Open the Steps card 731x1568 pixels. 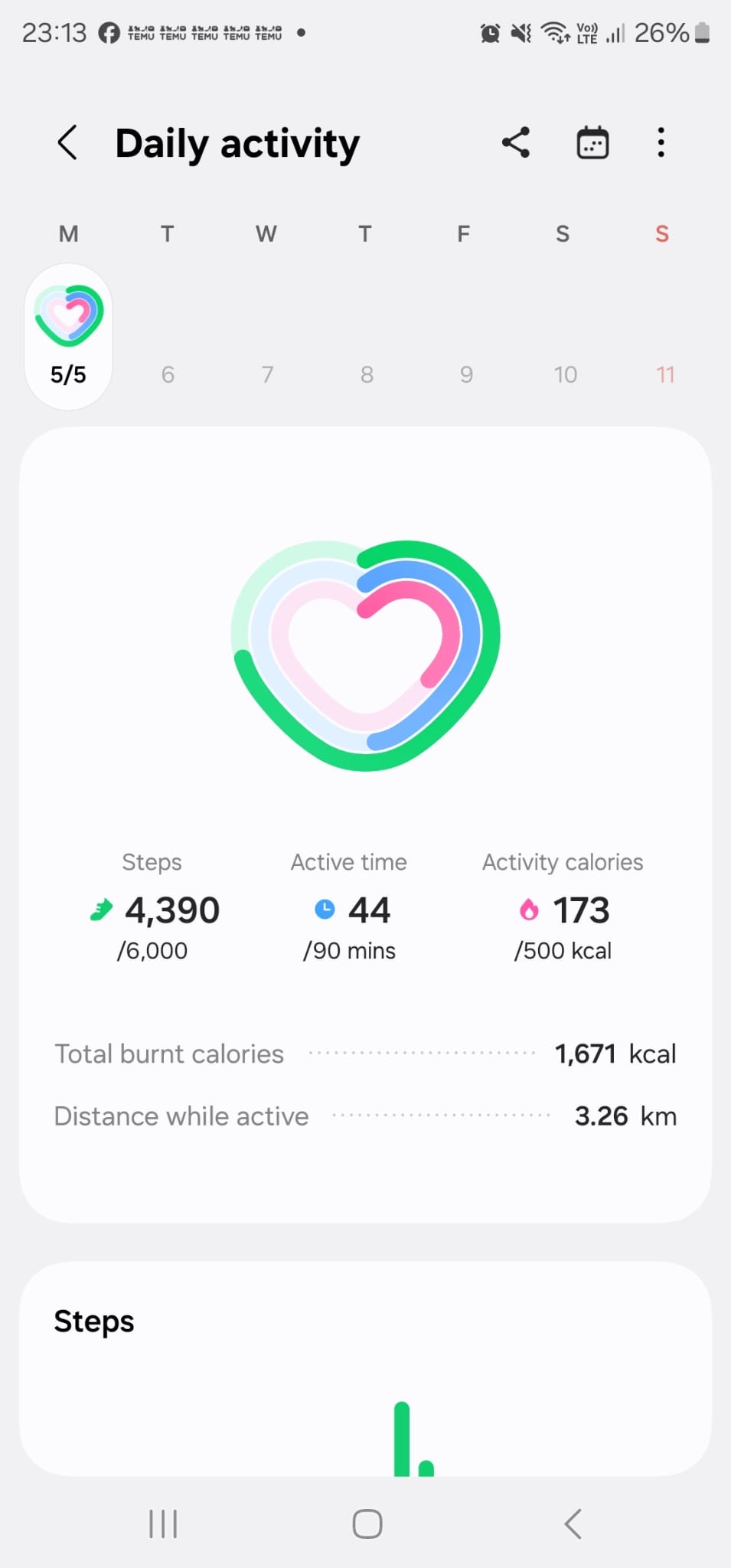(x=365, y=1369)
